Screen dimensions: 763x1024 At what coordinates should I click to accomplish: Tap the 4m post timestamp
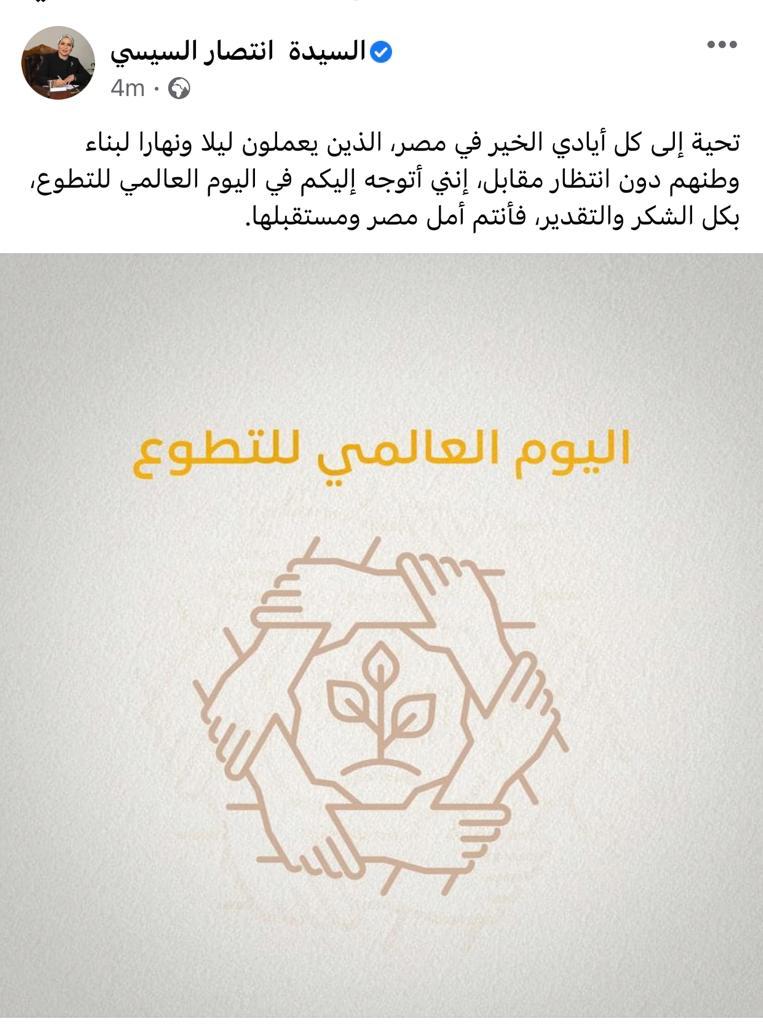127,88
